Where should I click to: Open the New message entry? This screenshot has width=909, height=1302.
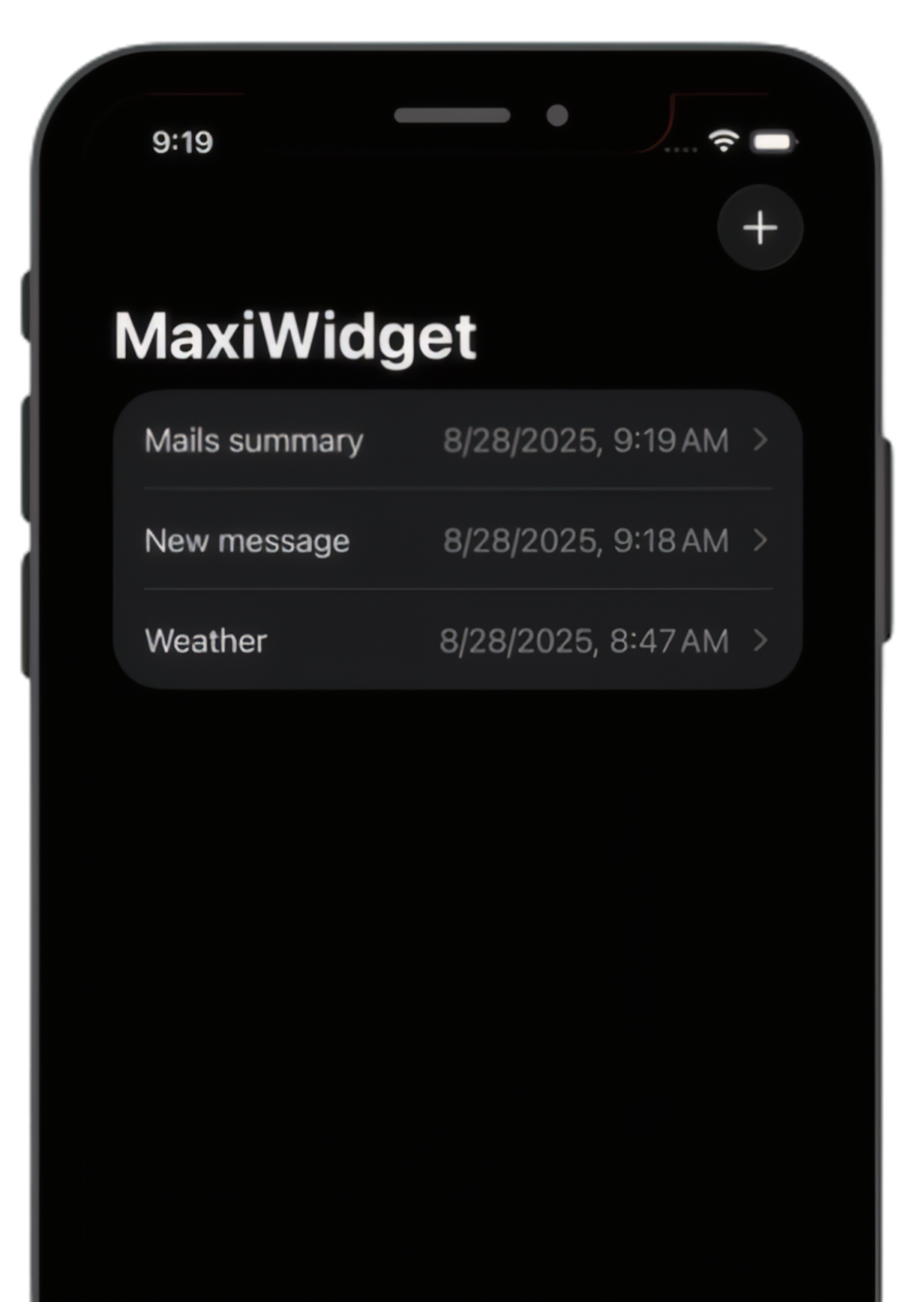(457, 540)
